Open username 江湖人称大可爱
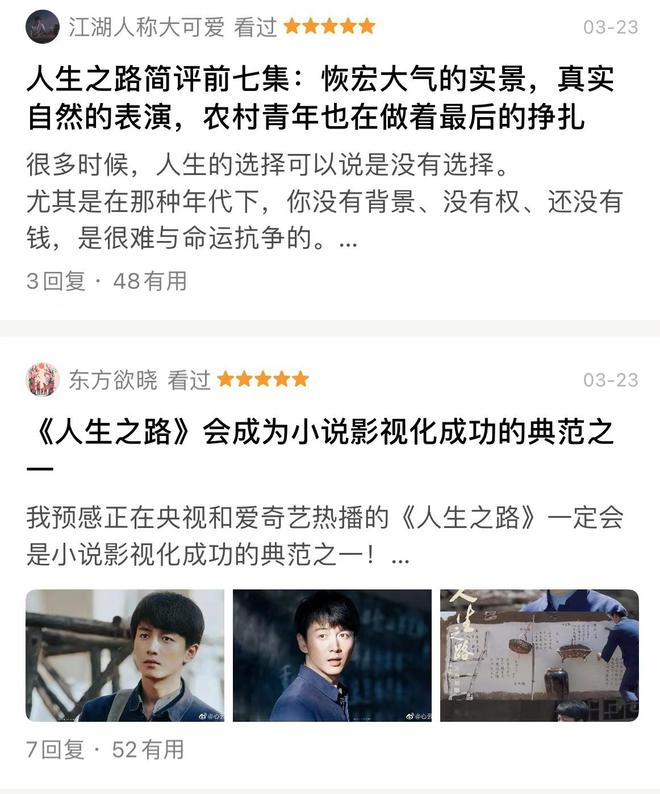 [146, 27]
